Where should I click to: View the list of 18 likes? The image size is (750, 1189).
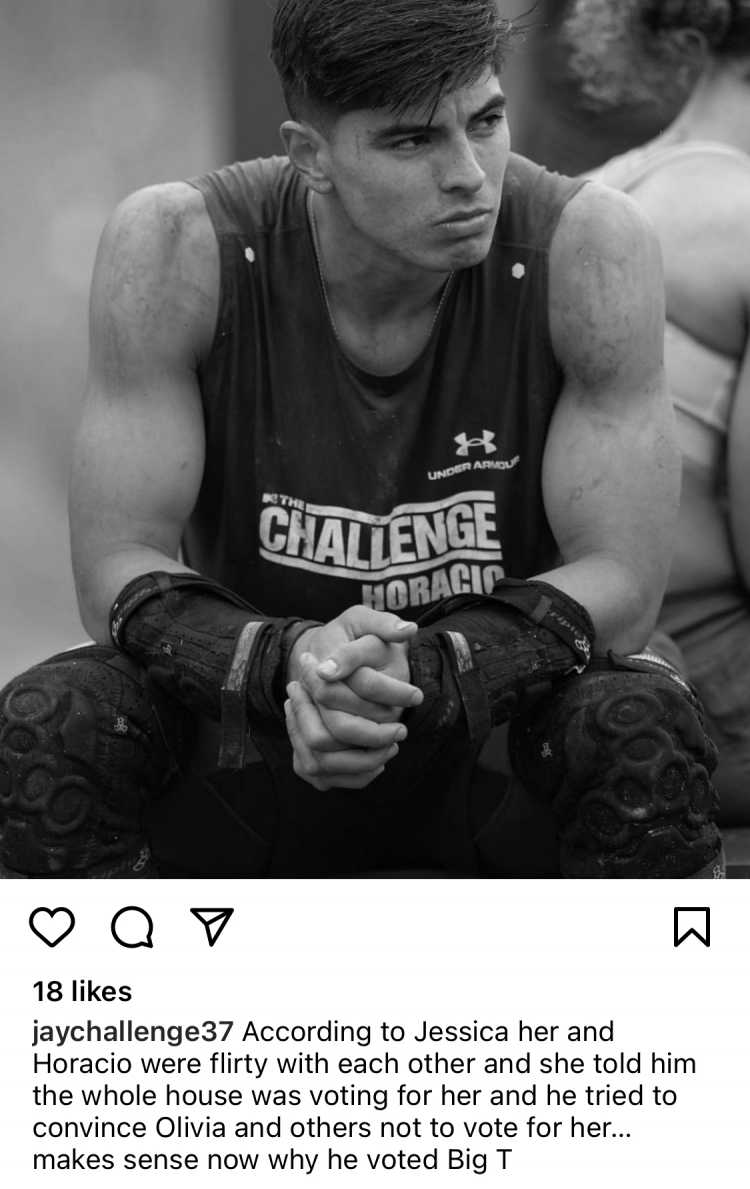click(x=82, y=991)
